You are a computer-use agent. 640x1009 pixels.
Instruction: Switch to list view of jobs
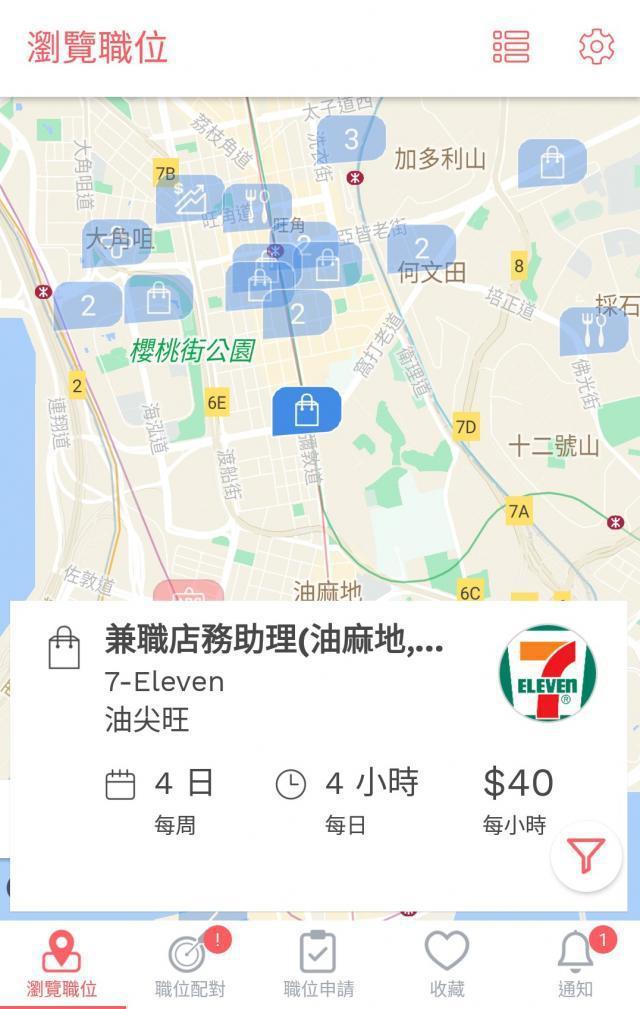510,47
